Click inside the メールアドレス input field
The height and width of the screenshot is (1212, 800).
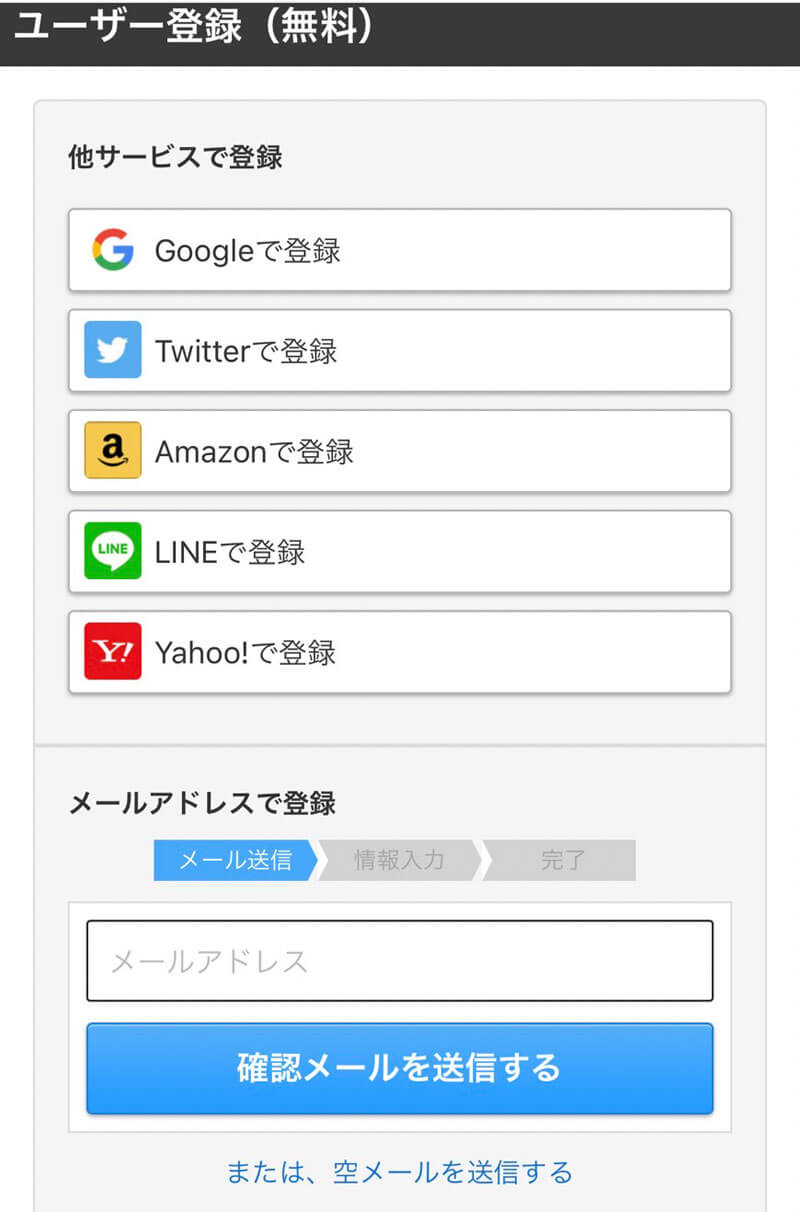pos(400,961)
